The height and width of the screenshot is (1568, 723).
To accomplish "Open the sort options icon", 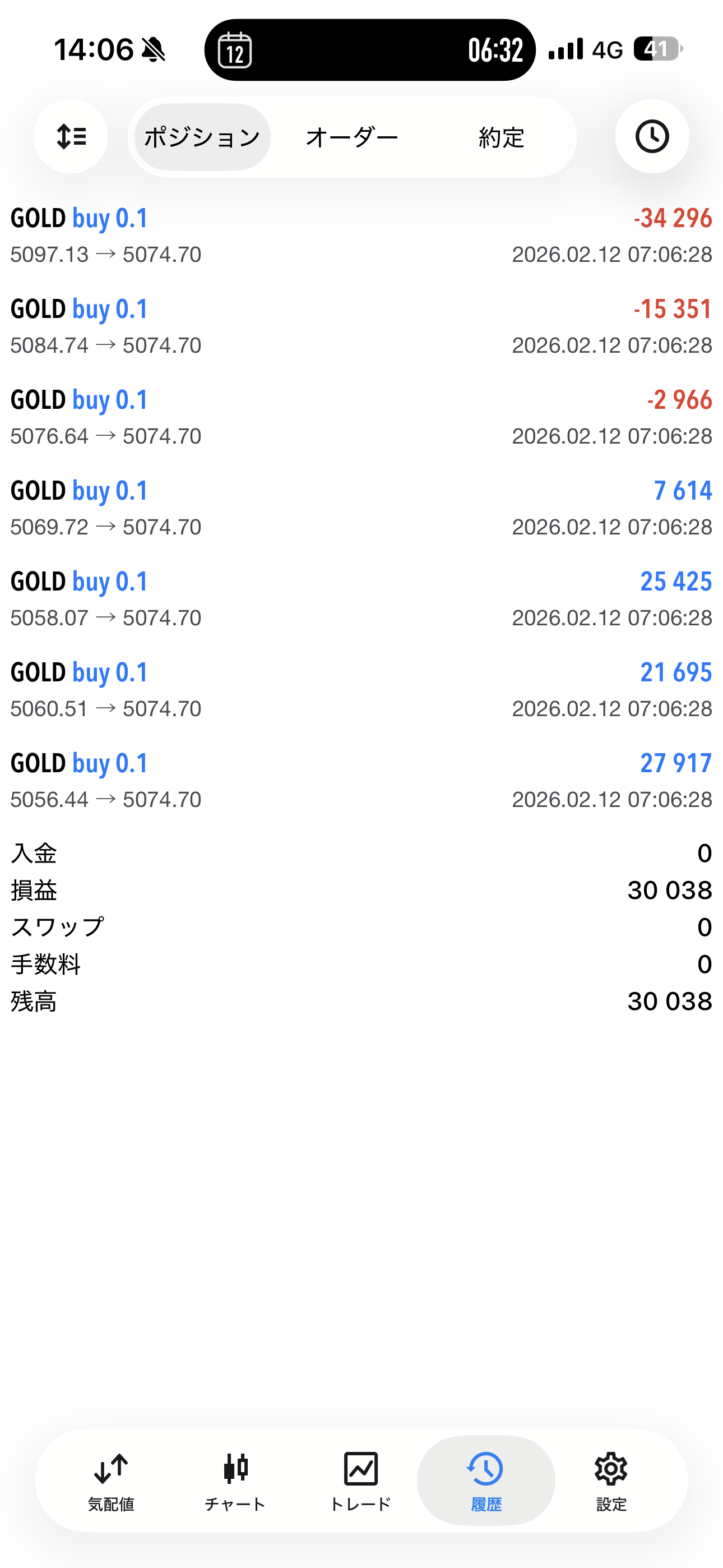I will pos(71,136).
